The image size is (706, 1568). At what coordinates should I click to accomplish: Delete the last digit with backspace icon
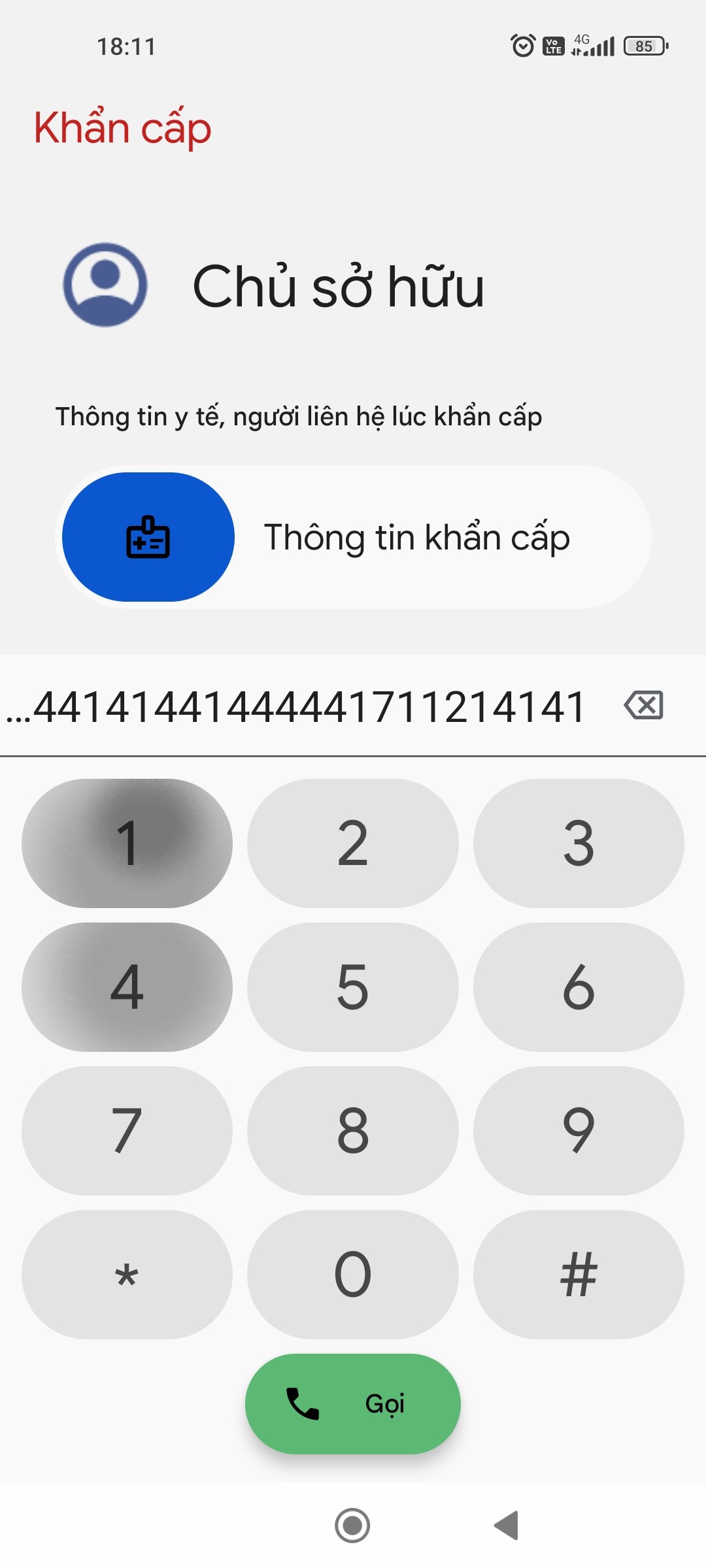click(644, 706)
